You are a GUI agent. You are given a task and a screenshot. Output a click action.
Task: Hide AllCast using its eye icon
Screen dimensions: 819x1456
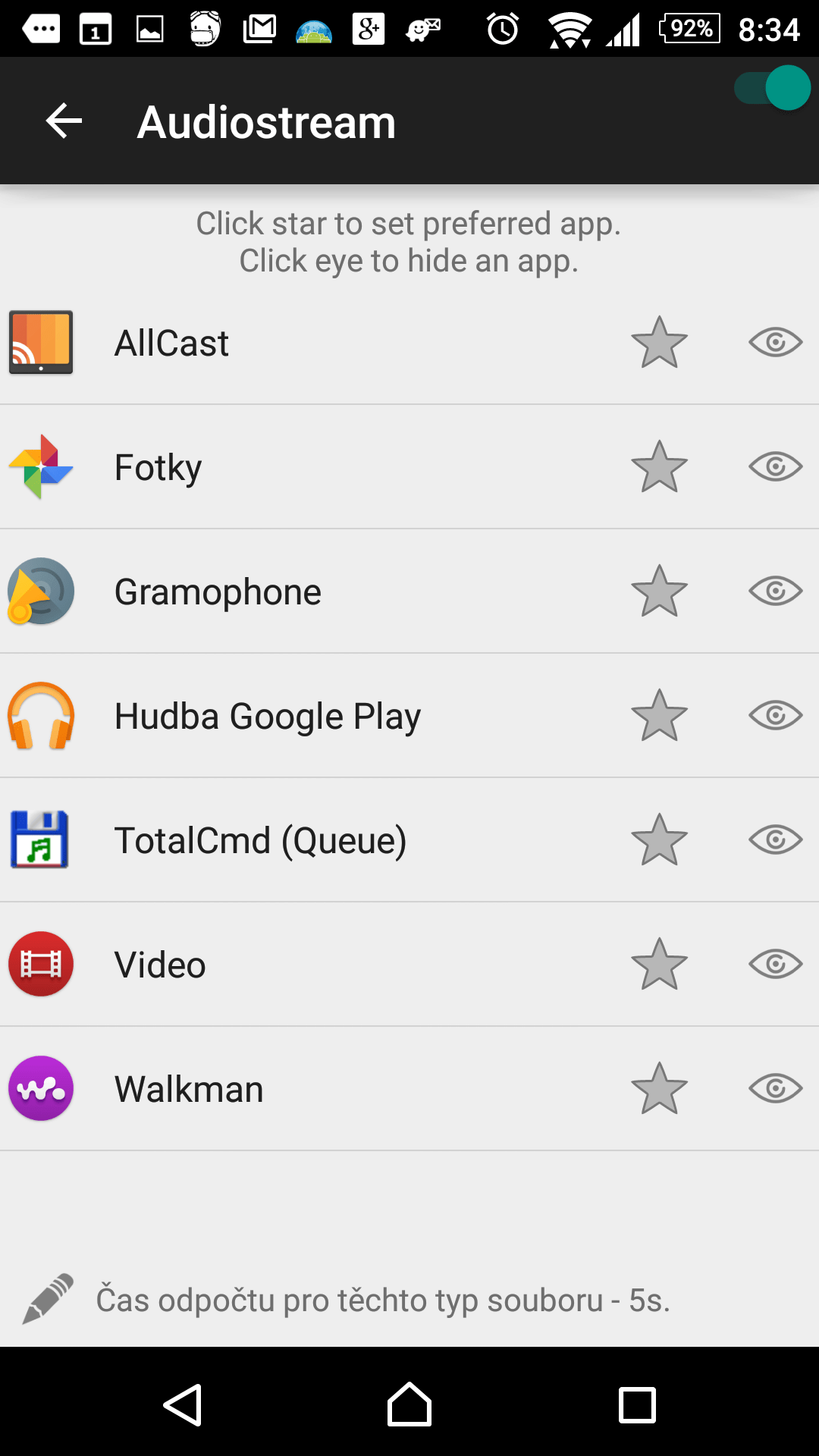tap(775, 343)
